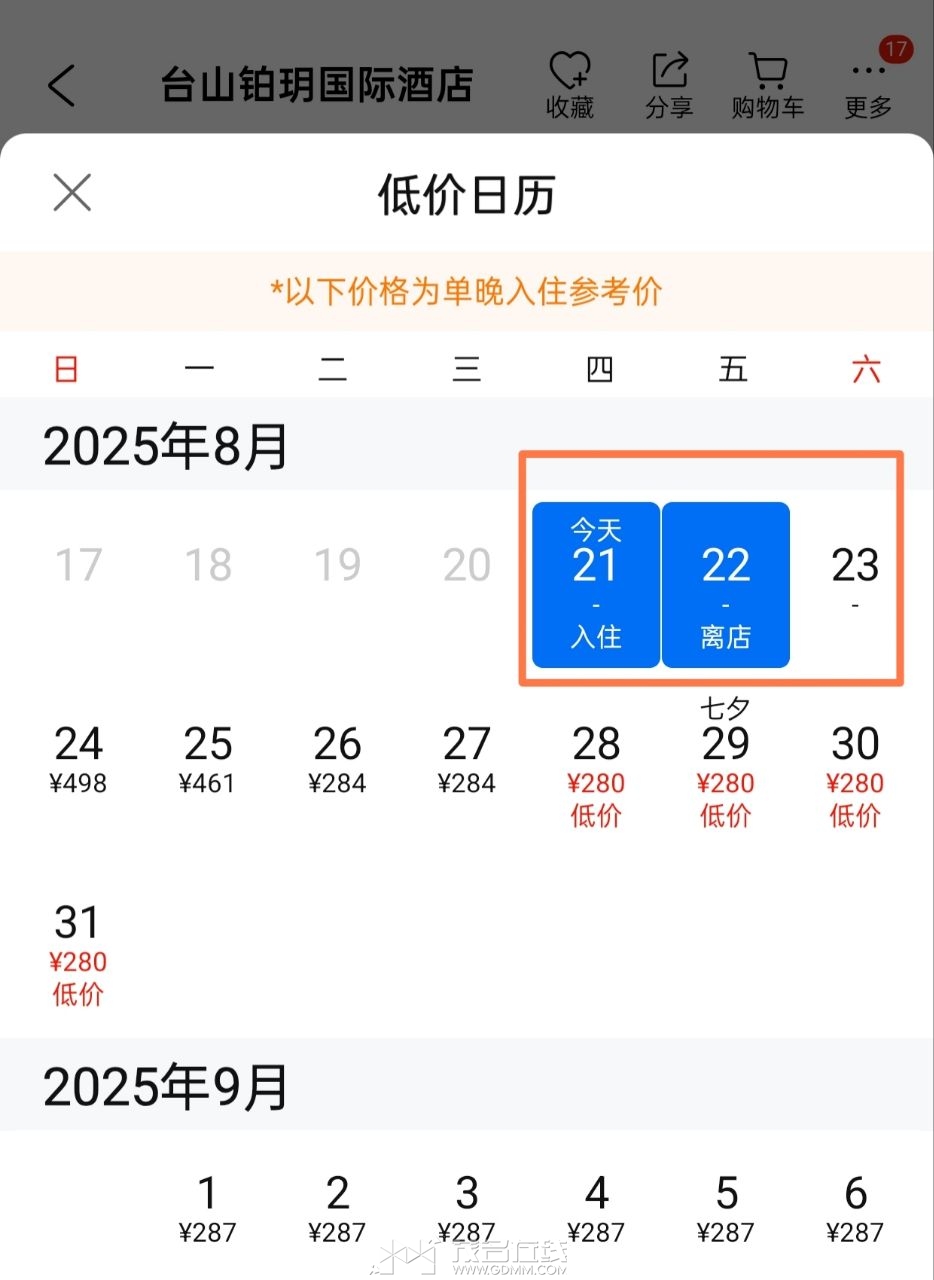The height and width of the screenshot is (1280, 934).
Task: Open the 更多 overflow menu
Action: [x=868, y=85]
